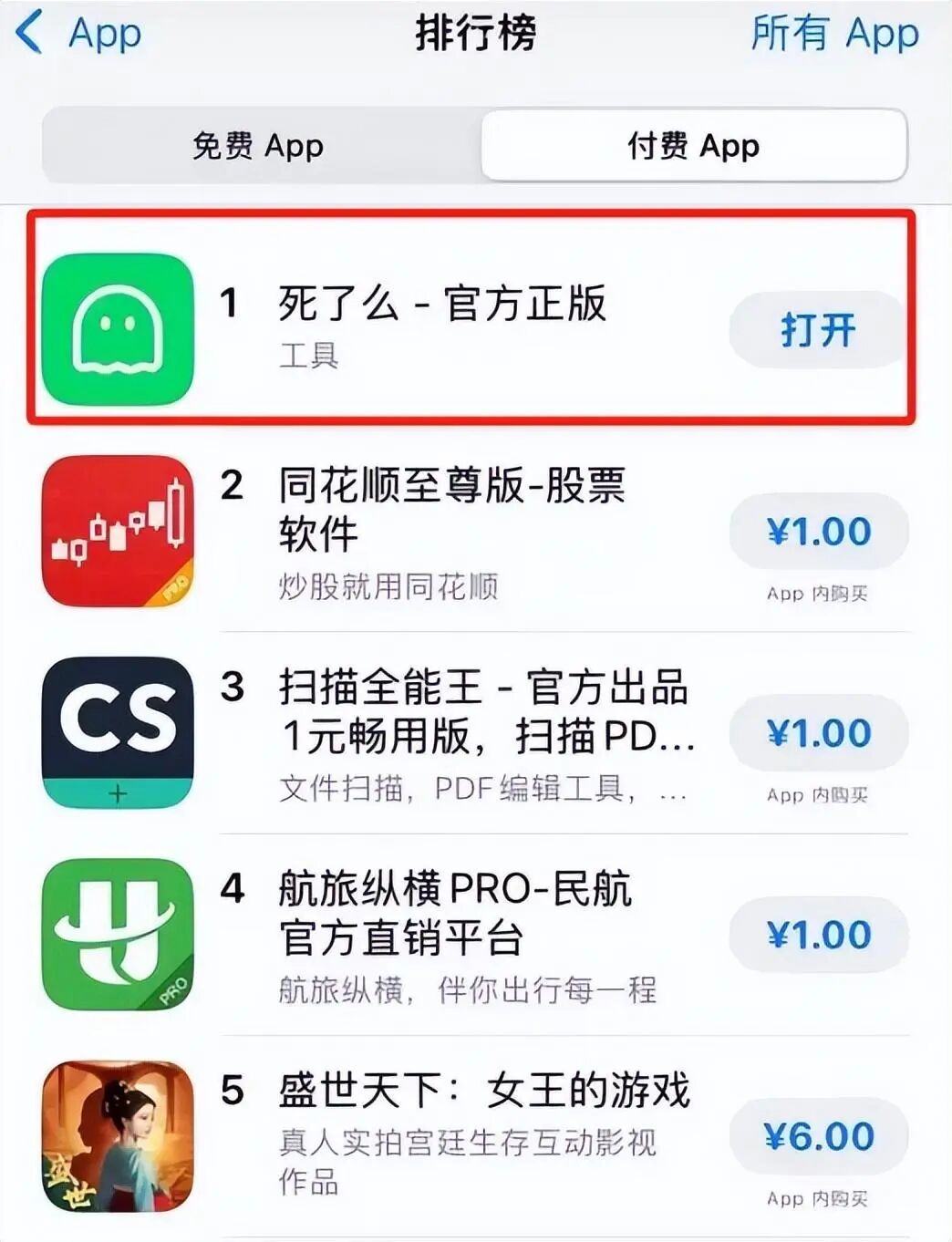
Task: Buy 盛世天下 for ¥6.00
Action: (x=818, y=1136)
